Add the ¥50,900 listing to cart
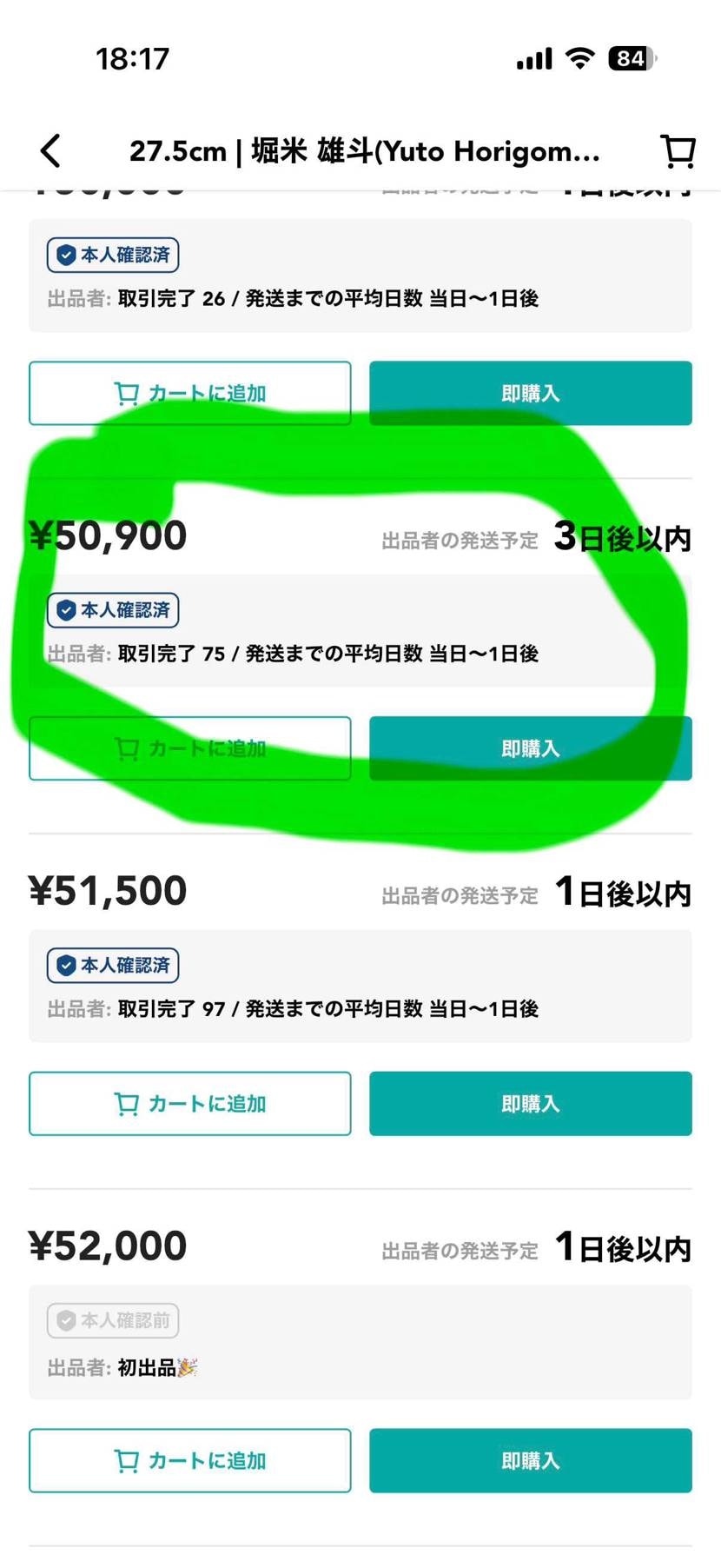721x1568 pixels. tap(190, 748)
